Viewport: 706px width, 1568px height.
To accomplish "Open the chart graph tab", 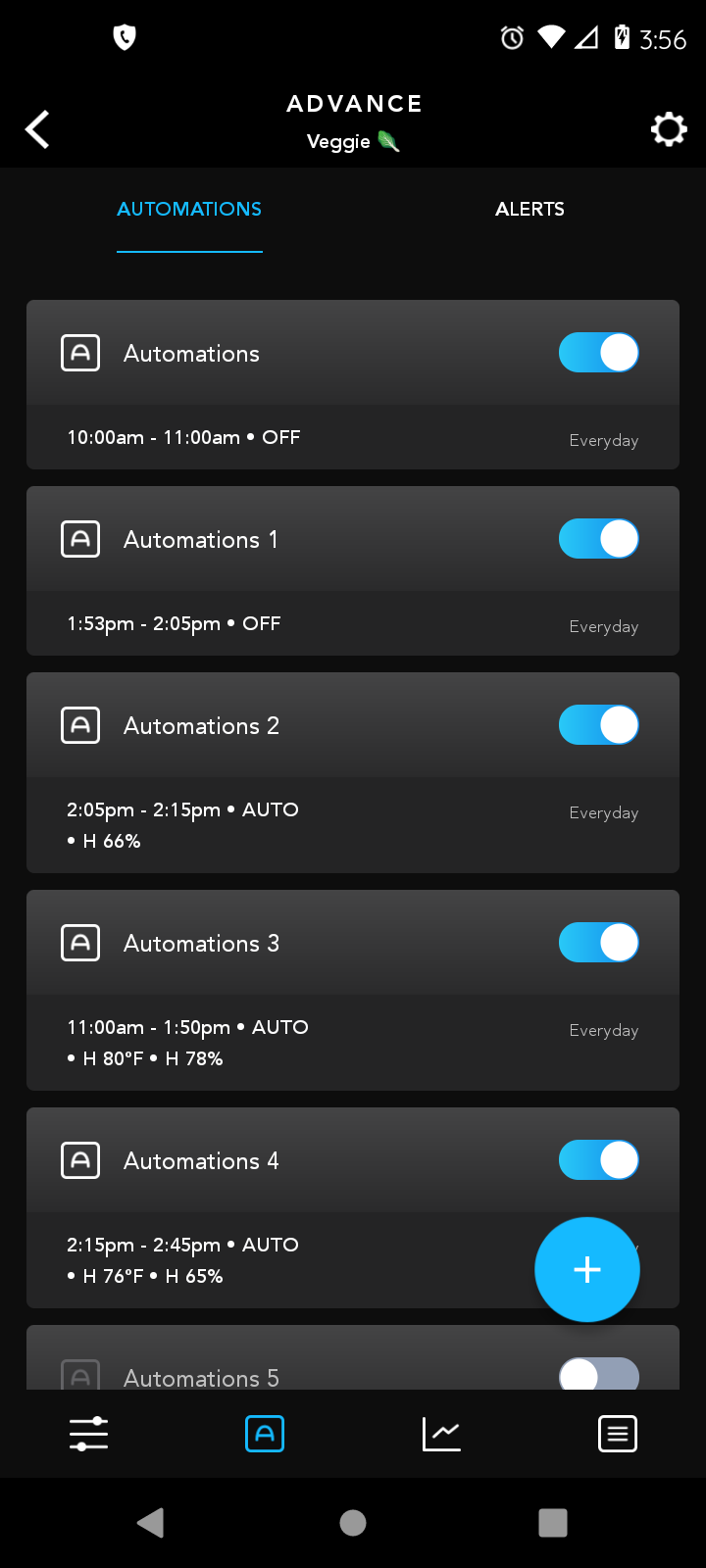I will 441,1434.
